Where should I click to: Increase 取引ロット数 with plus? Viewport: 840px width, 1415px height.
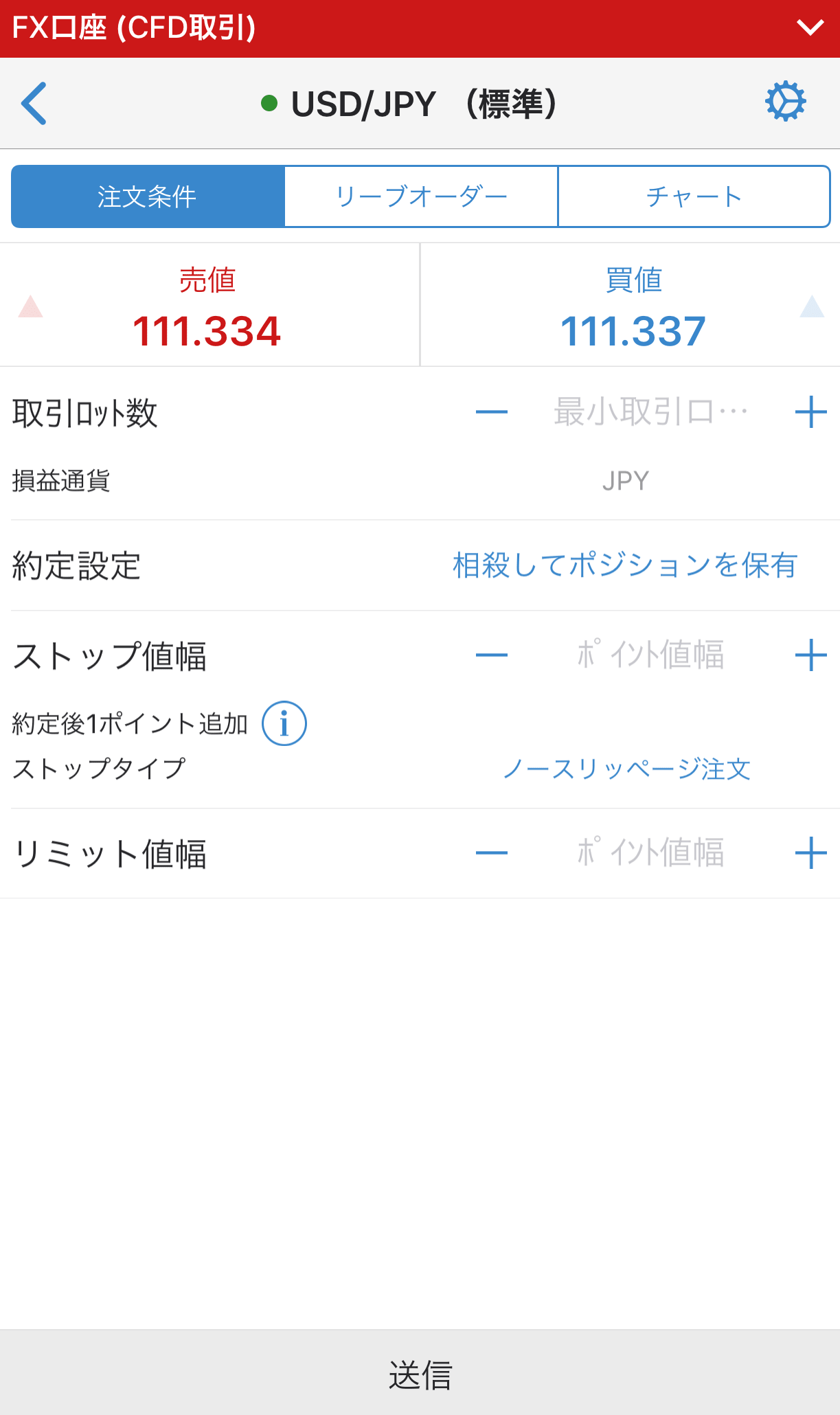[x=810, y=412]
